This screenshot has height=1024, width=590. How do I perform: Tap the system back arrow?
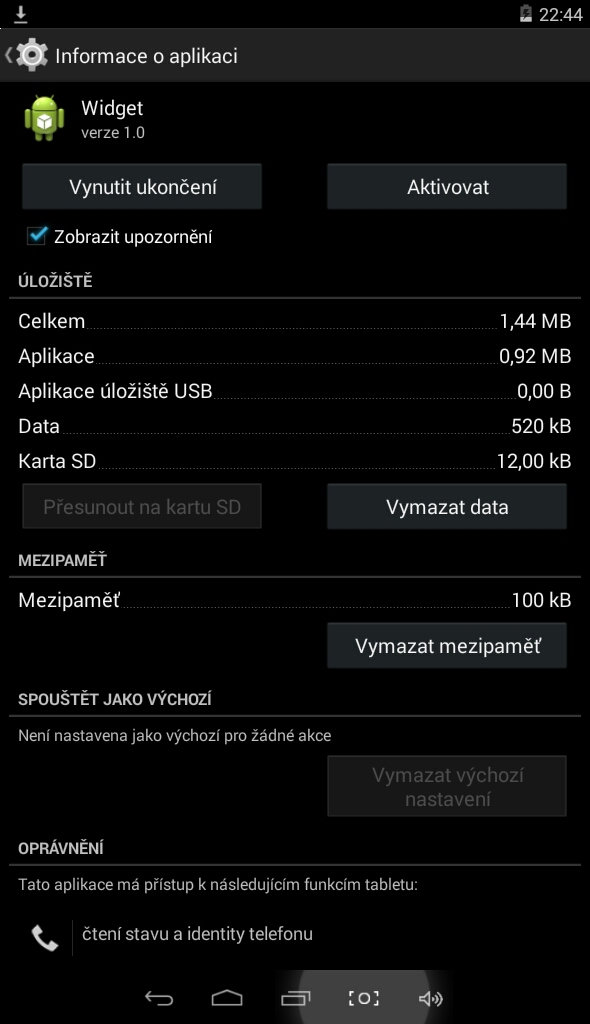[x=159, y=998]
